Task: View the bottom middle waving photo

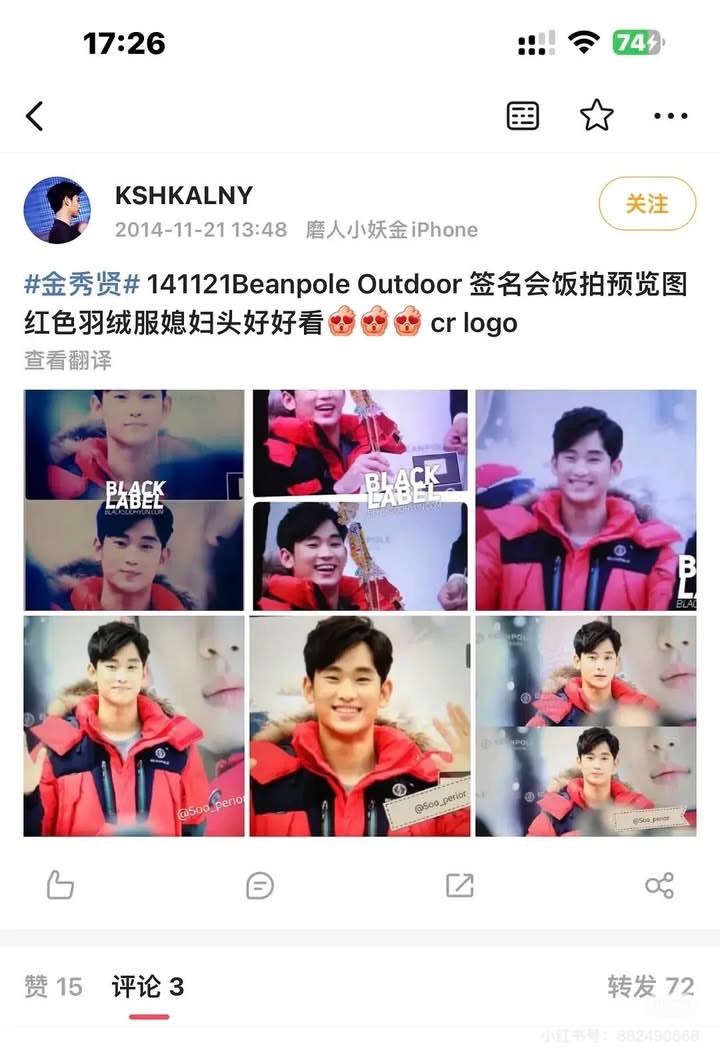Action: 359,726
